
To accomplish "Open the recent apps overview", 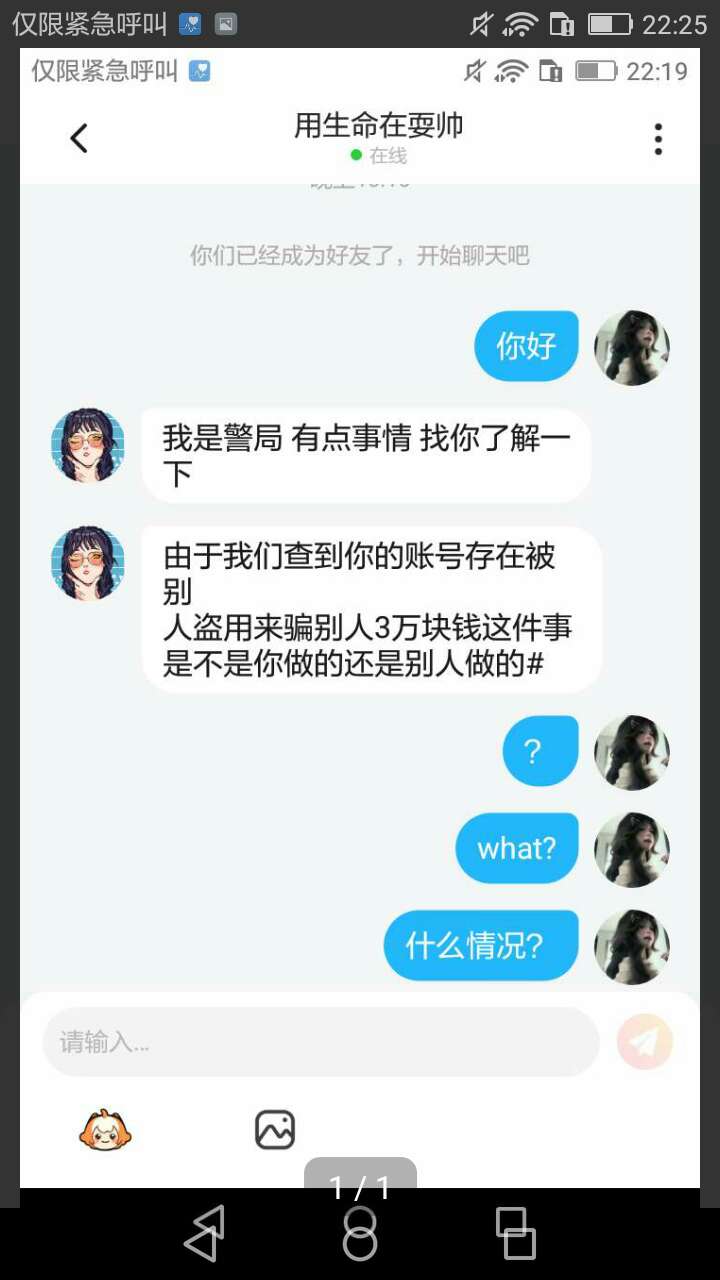I will (x=515, y=1233).
